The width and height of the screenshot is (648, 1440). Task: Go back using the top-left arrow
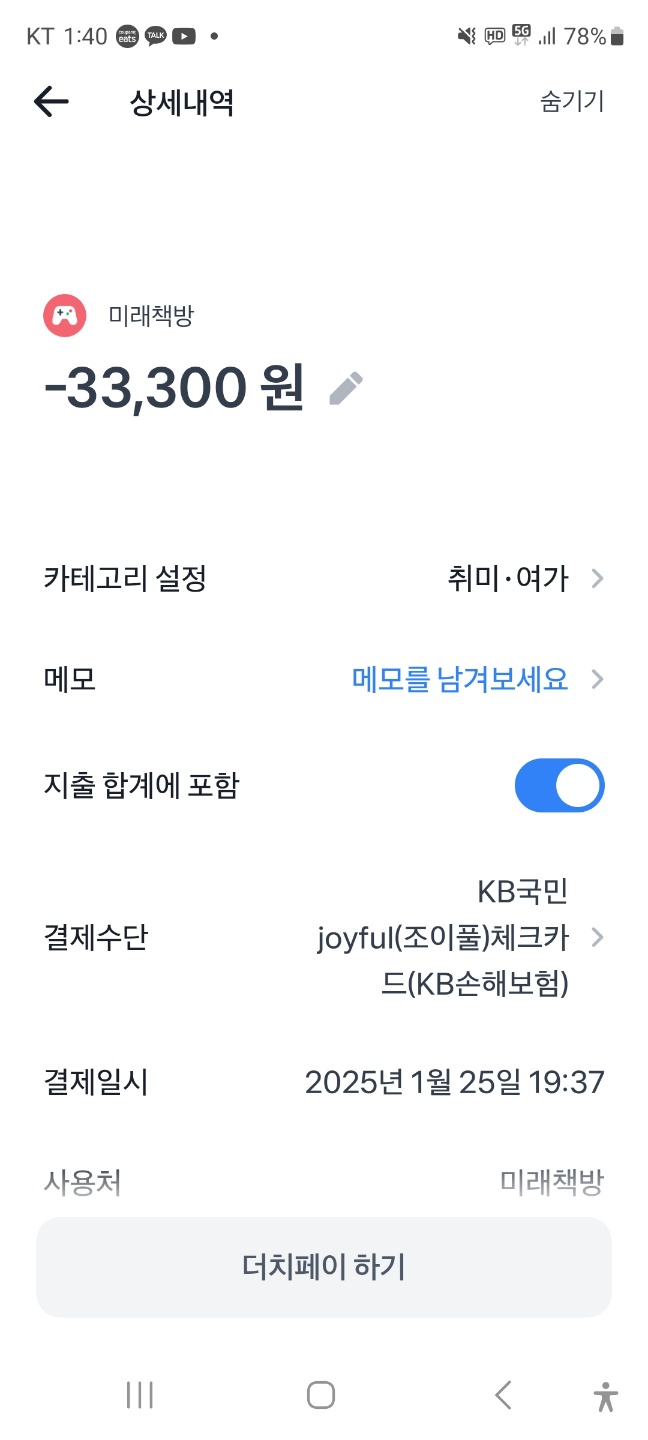tap(51, 101)
